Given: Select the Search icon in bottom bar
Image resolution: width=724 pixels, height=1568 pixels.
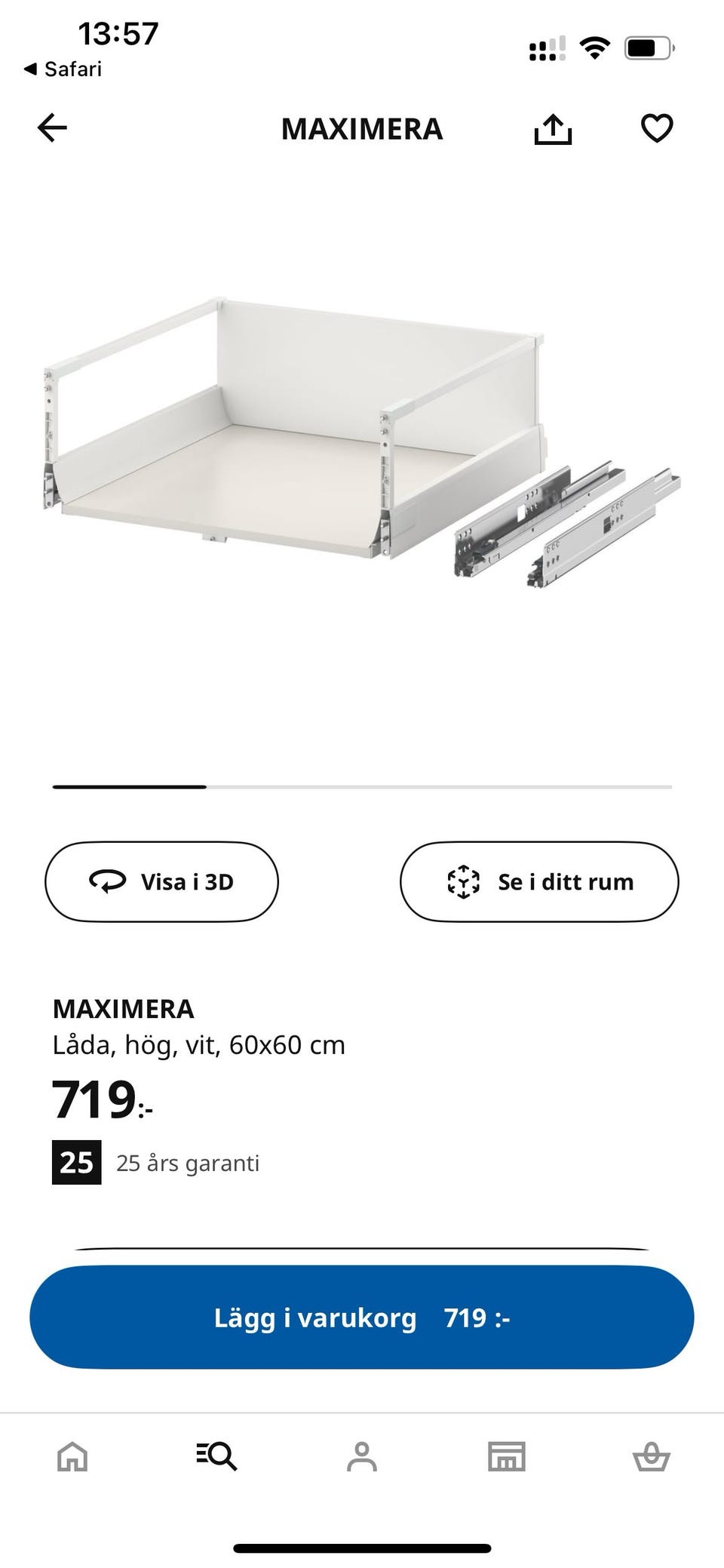Looking at the screenshot, I should 217,1457.
